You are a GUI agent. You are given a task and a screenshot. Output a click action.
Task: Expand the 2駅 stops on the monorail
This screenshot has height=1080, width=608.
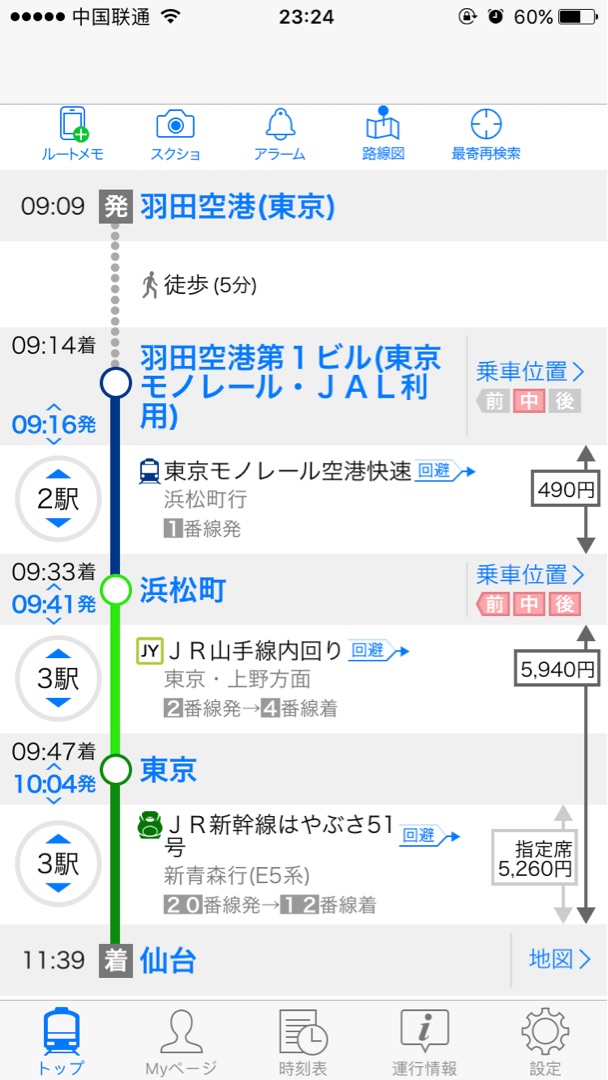[58, 500]
